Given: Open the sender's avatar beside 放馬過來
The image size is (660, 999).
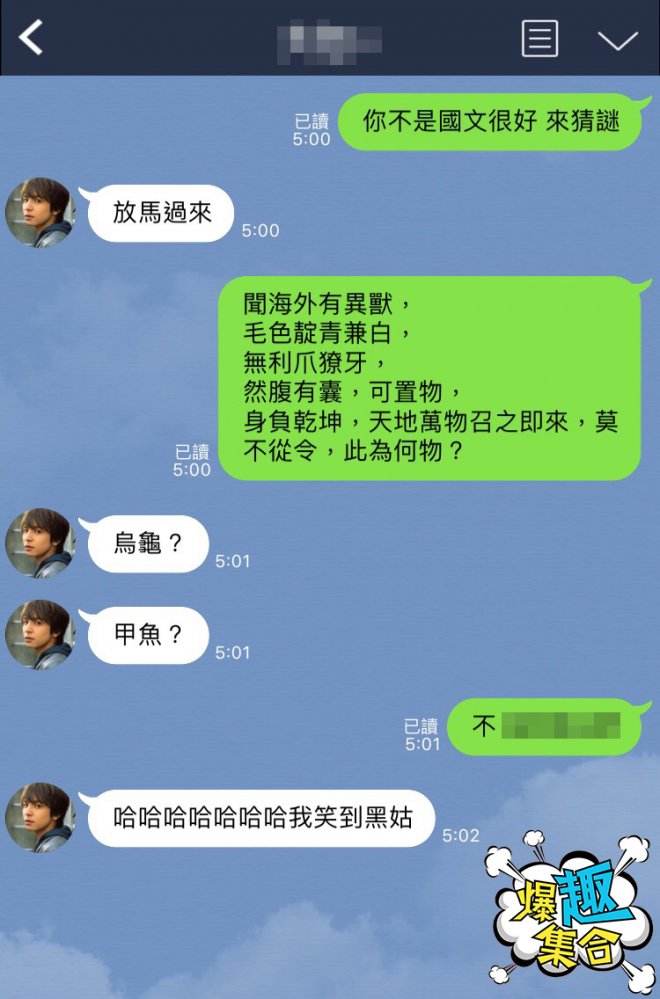Looking at the screenshot, I should pos(41,212).
